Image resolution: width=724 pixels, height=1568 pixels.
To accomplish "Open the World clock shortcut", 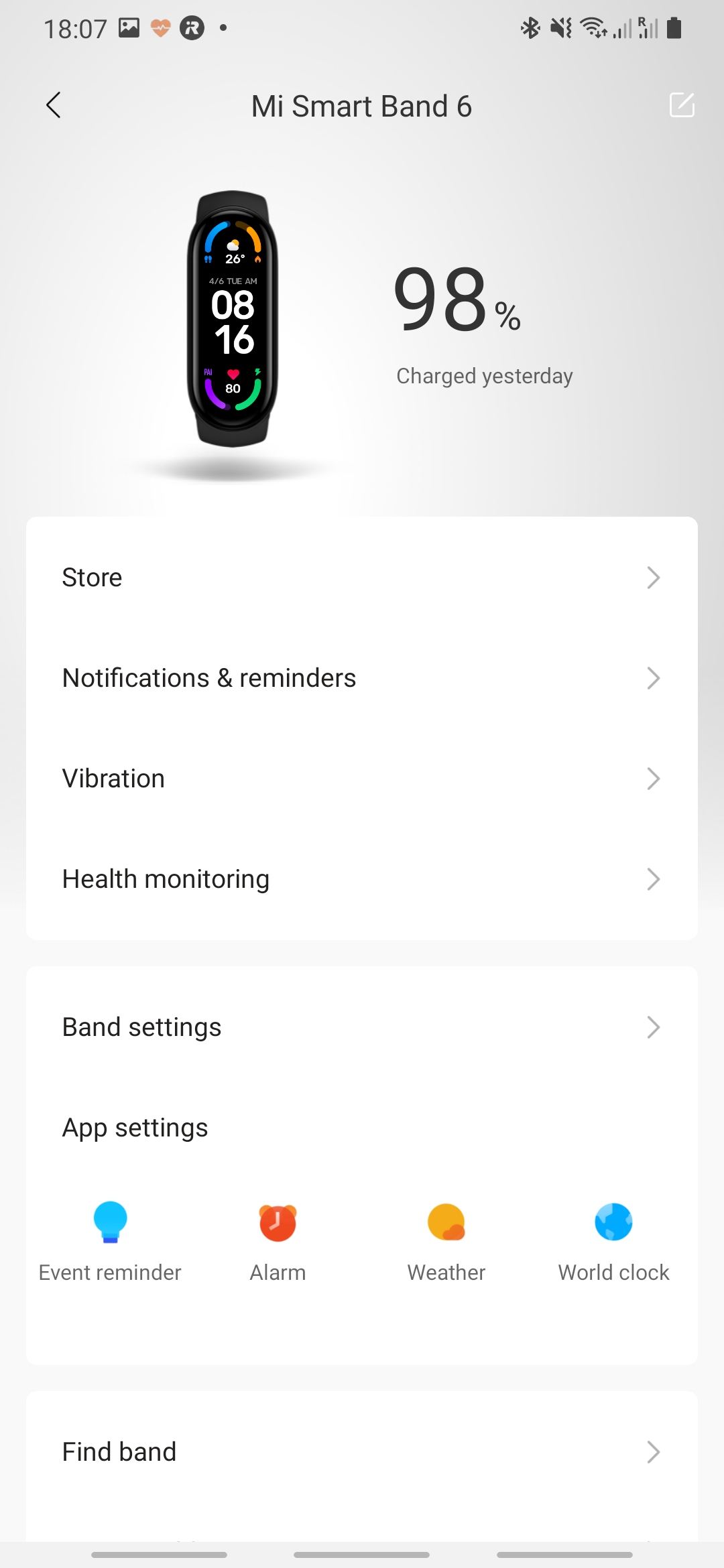I will pyautogui.click(x=614, y=1242).
